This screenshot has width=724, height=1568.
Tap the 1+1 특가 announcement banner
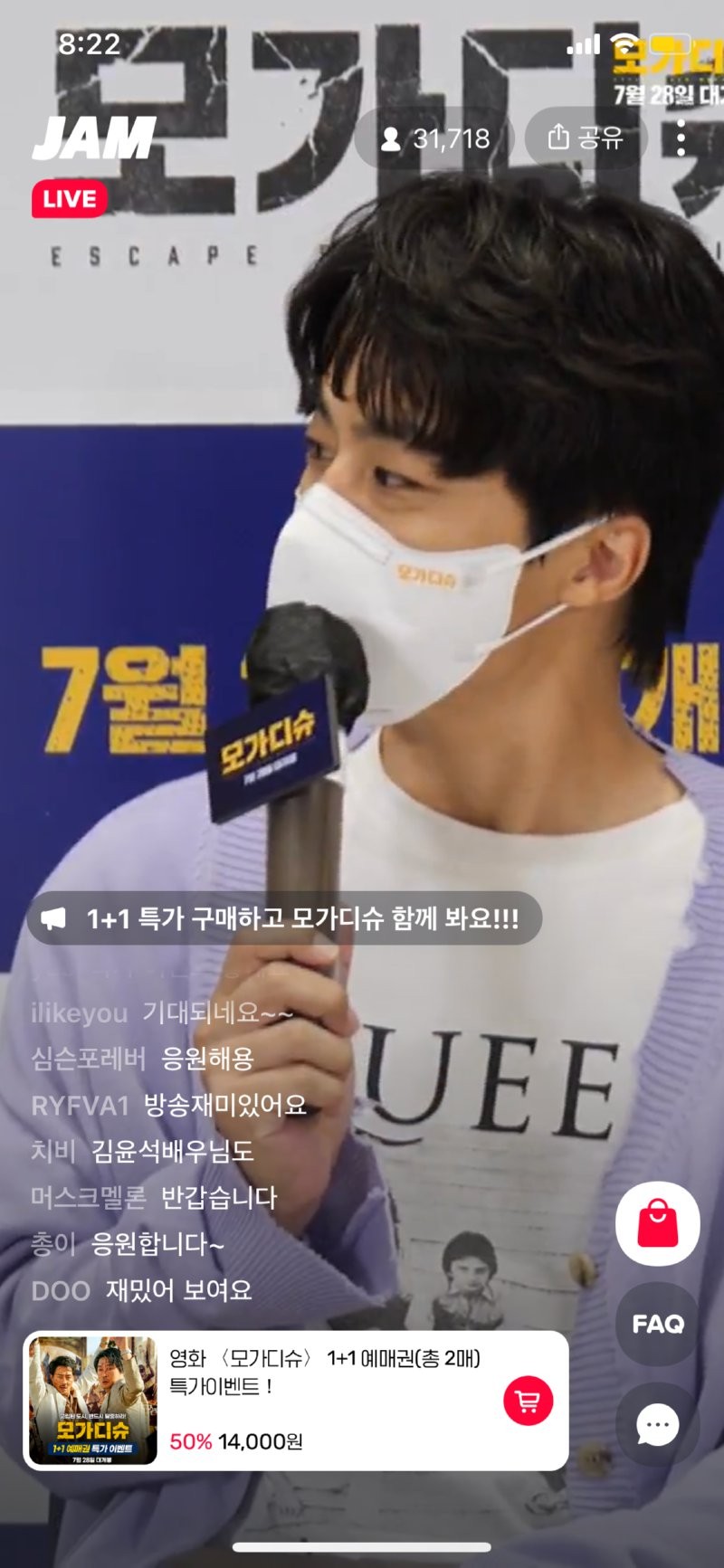click(x=285, y=918)
